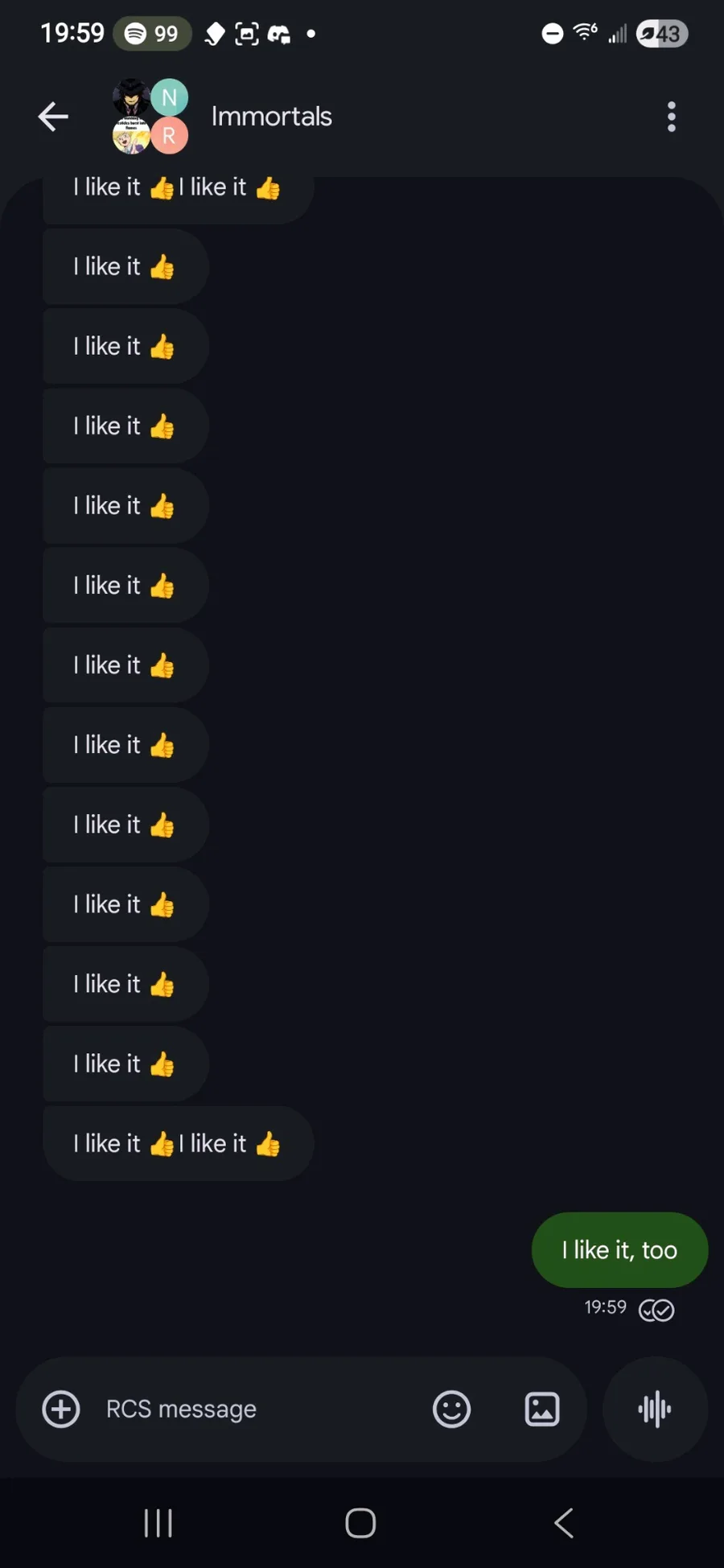Open recent apps

[x=158, y=1522]
